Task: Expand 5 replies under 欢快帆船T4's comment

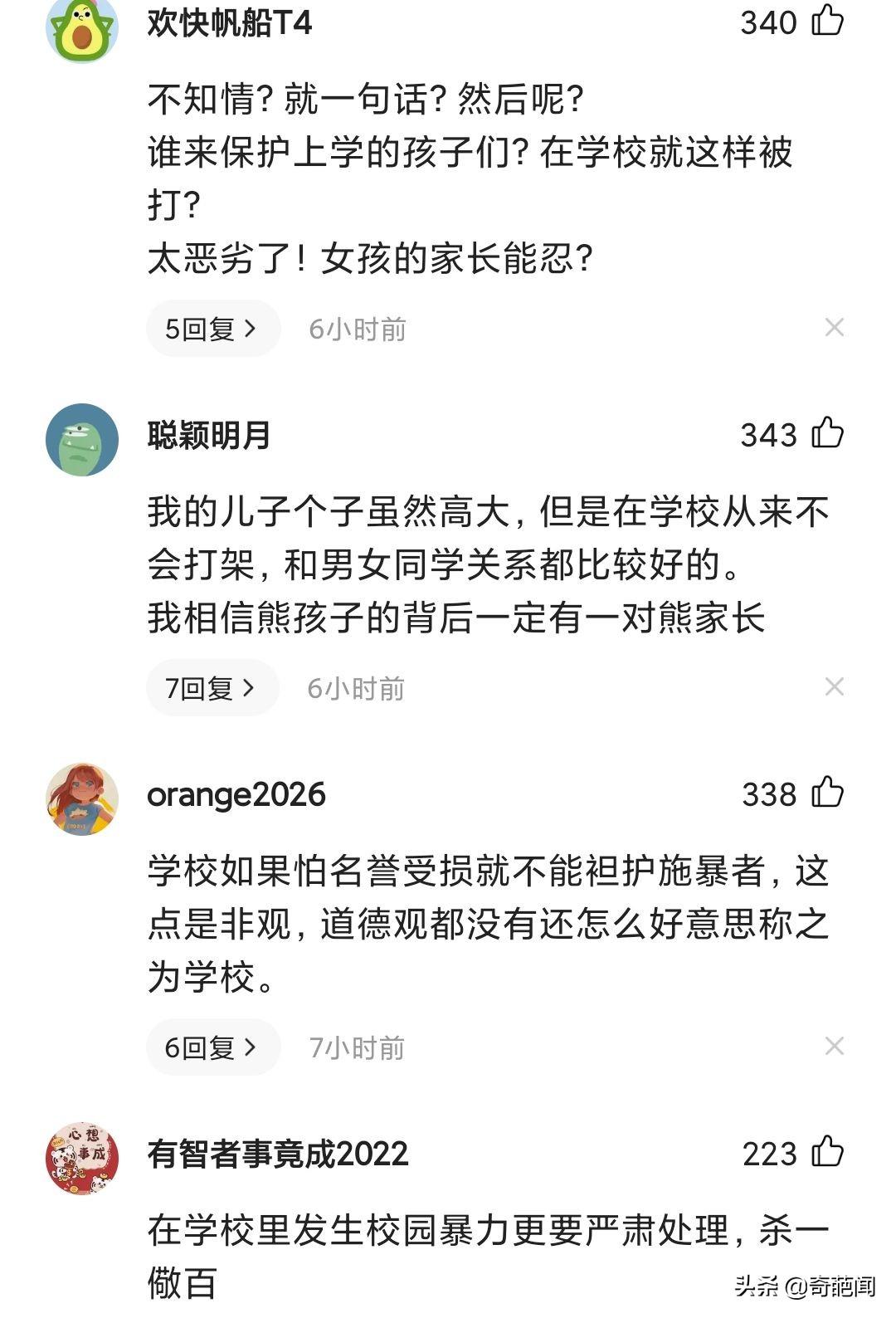Action: (212, 329)
